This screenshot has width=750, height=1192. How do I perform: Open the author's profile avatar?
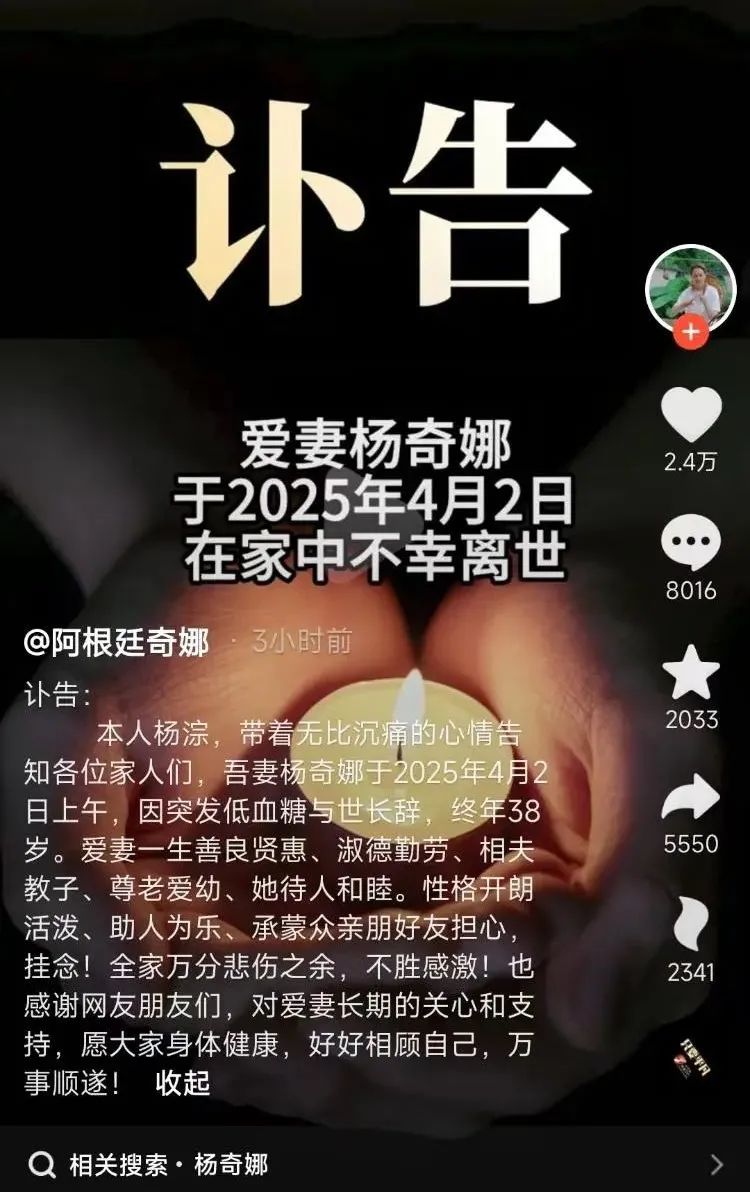click(690, 288)
